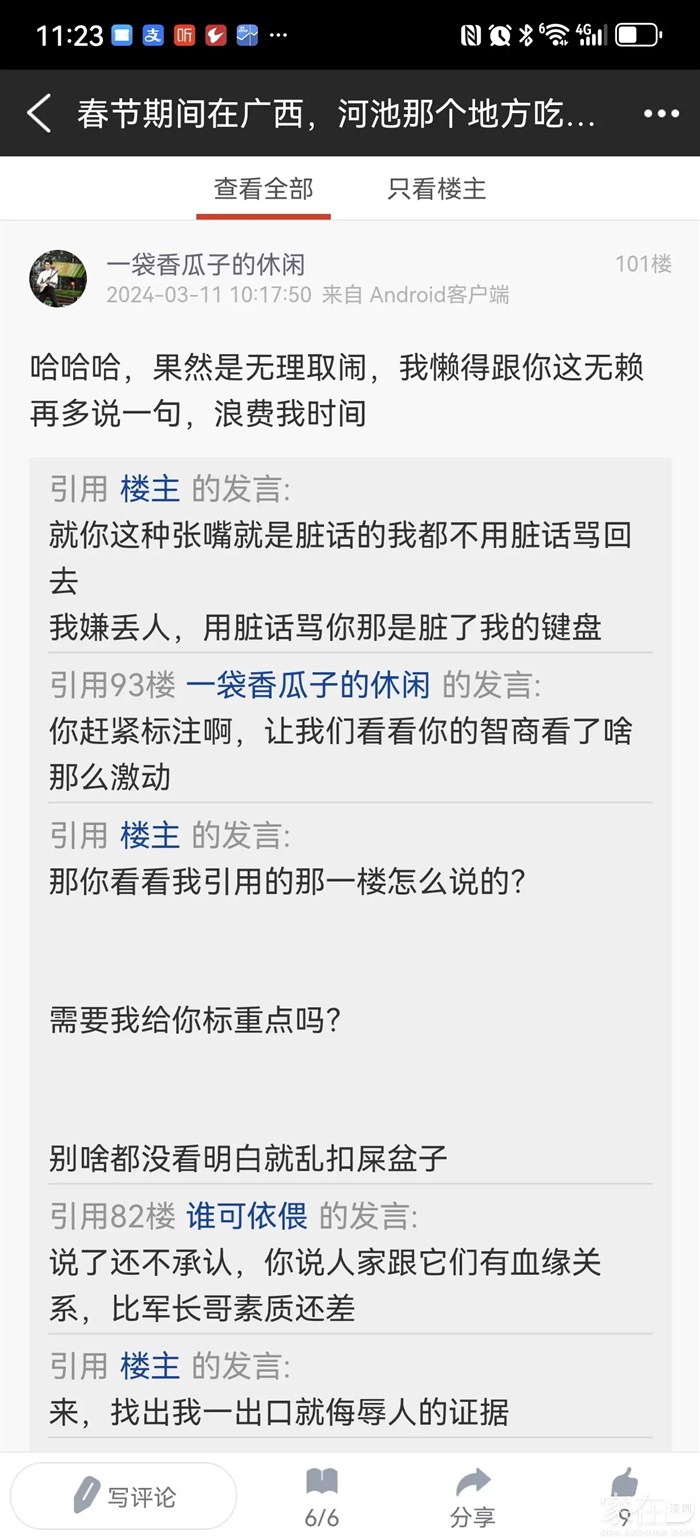Viewport: 700px width, 1539px height.
Task: Open the 谁可依偎 user link
Action: (246, 1216)
